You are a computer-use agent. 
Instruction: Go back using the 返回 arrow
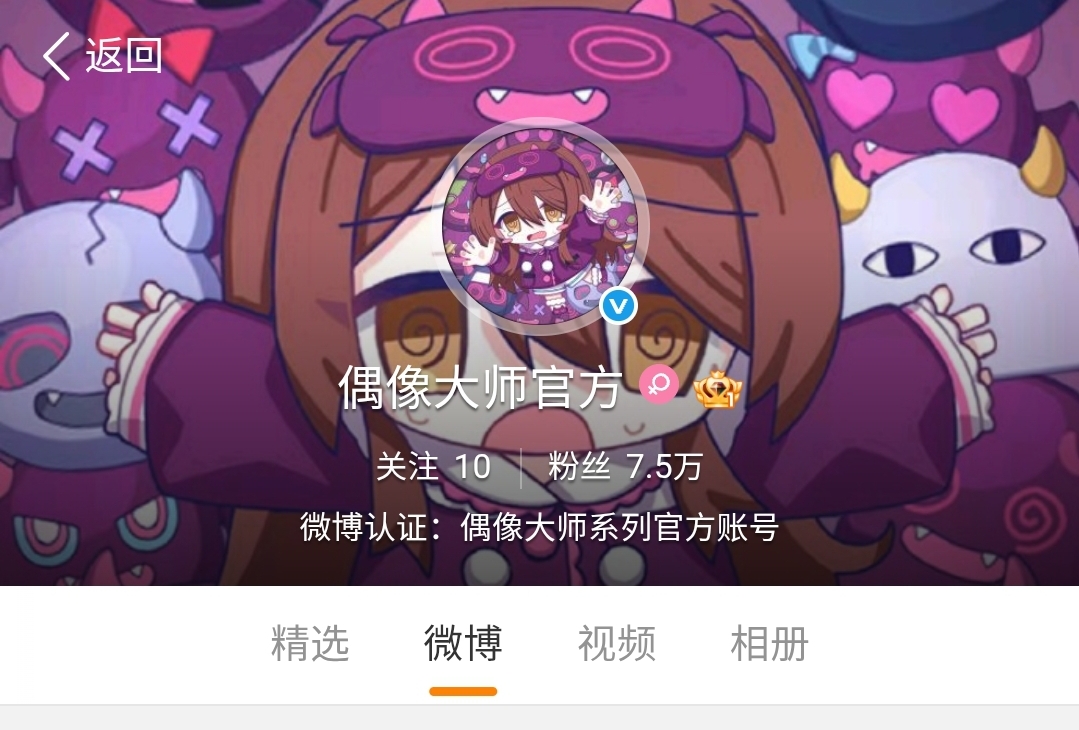tap(100, 56)
